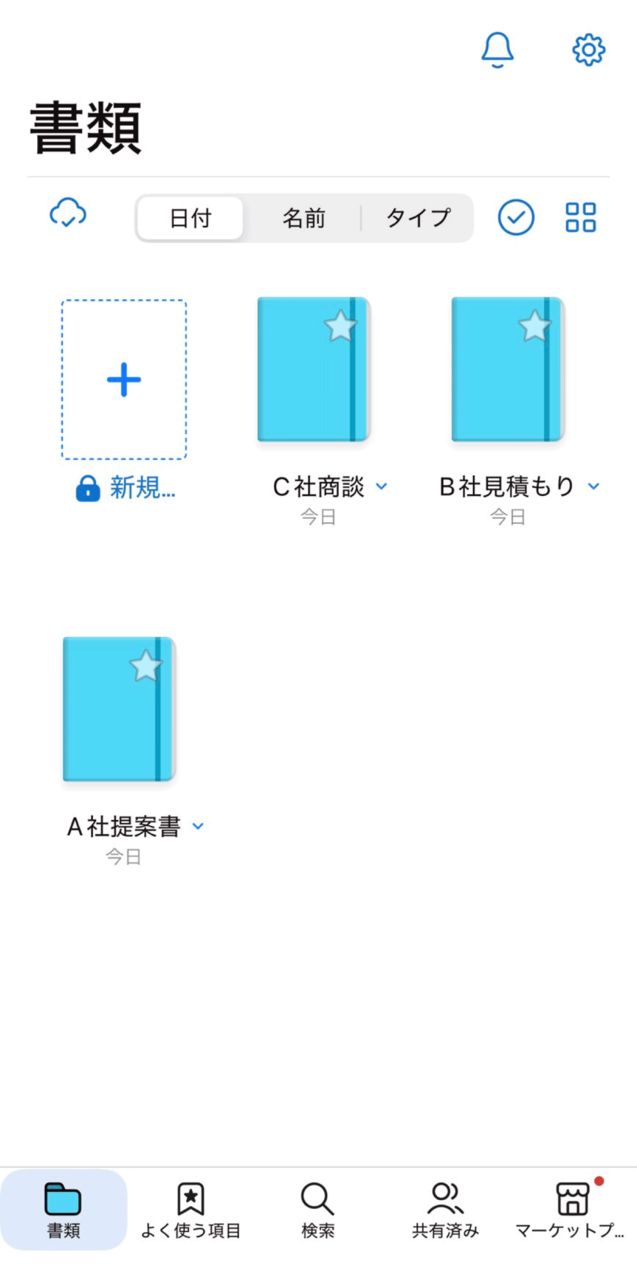This screenshot has width=637, height=1280.
Task: Expand options chevron for A社提案書
Action: 198,827
